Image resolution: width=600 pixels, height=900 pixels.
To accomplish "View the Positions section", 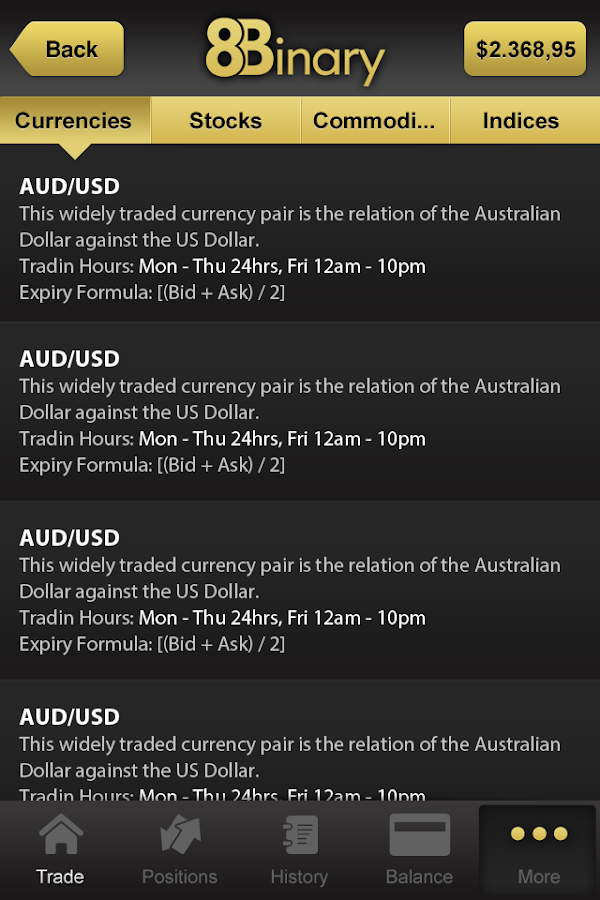I will [x=180, y=850].
